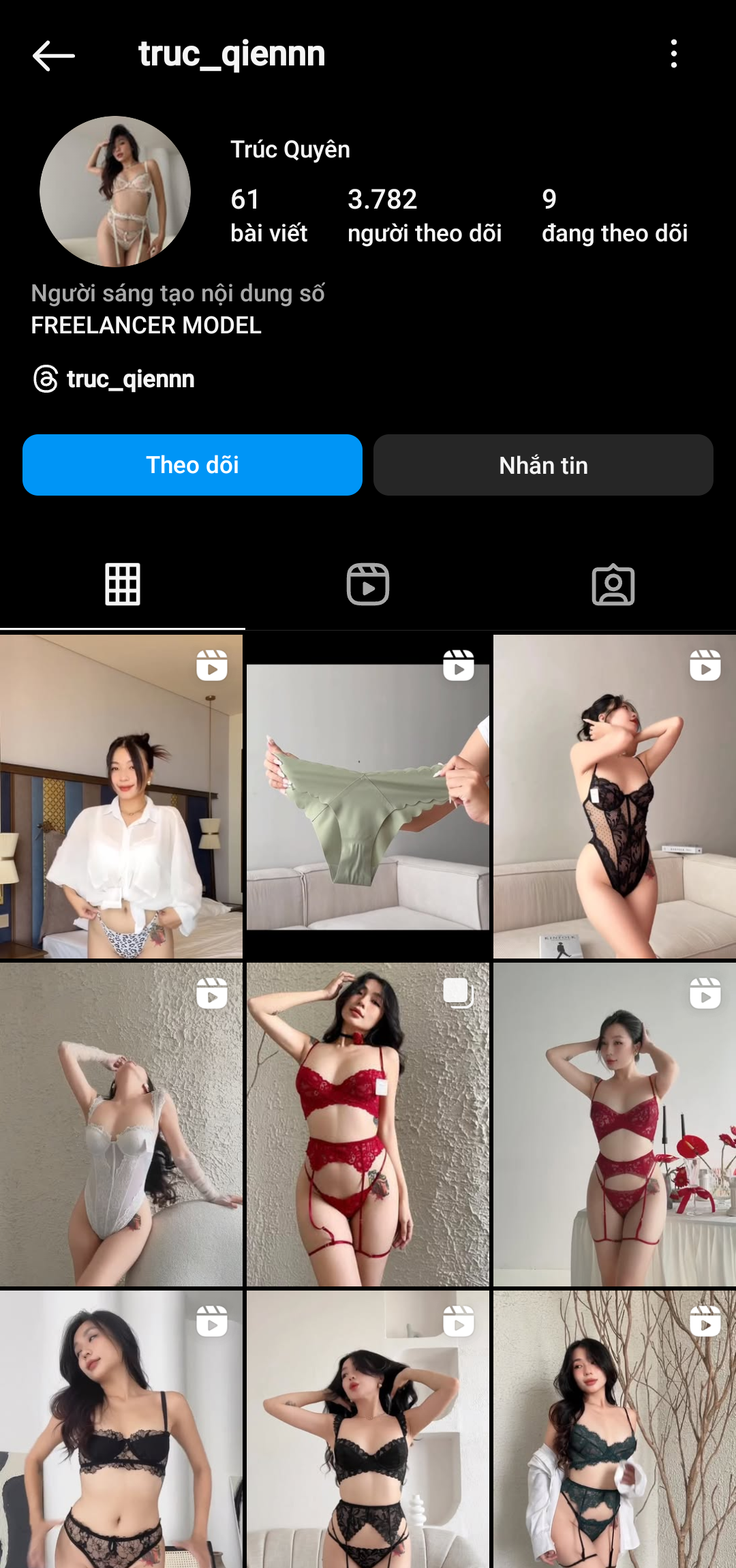The image size is (736, 1568).
Task: Tap the profile picture of Trúc Quyên
Action: pos(114,191)
